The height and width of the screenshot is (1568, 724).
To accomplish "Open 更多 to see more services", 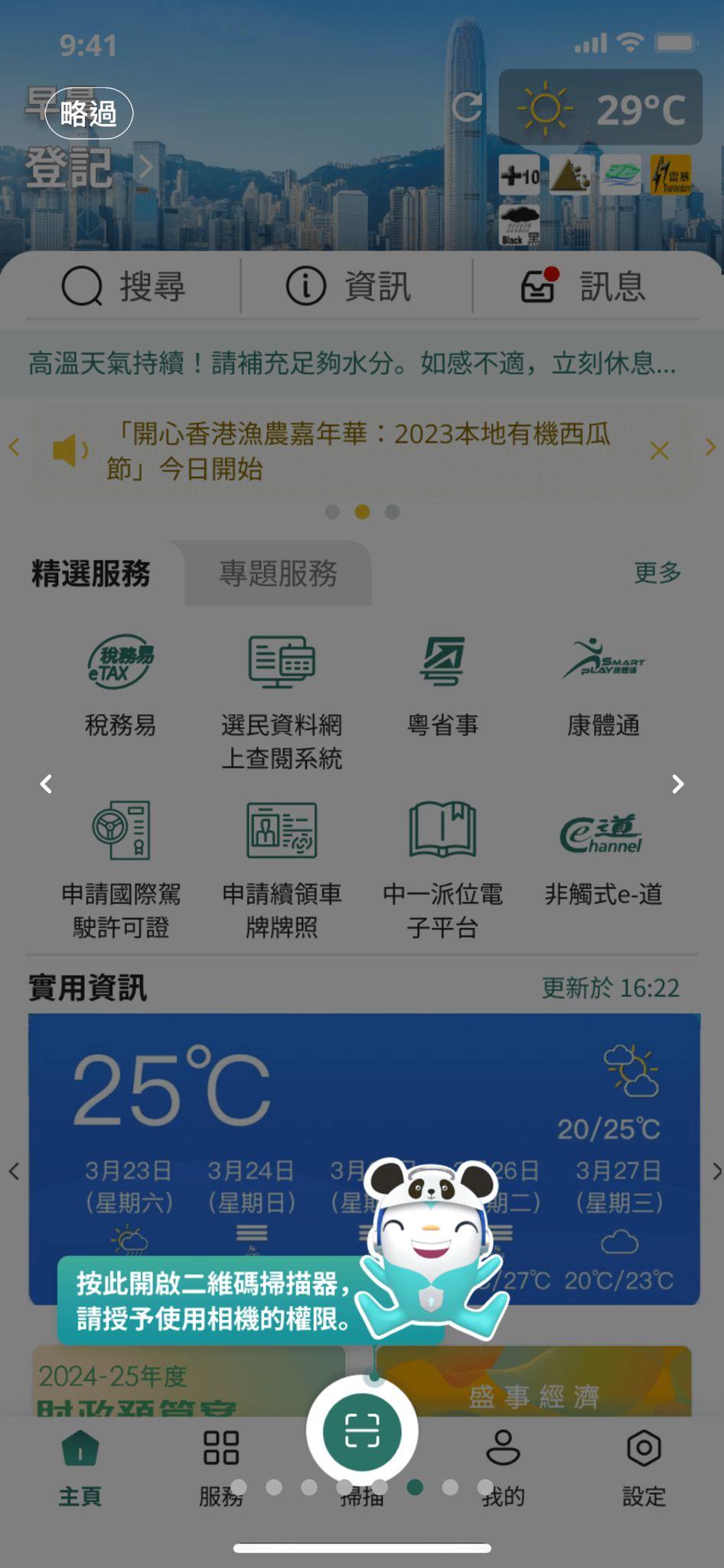I will 657,573.
